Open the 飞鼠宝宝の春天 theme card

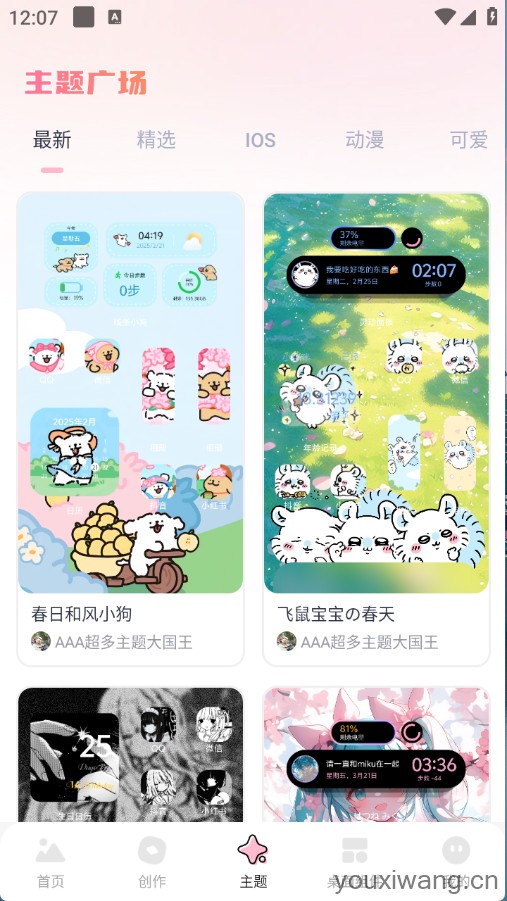click(x=377, y=429)
